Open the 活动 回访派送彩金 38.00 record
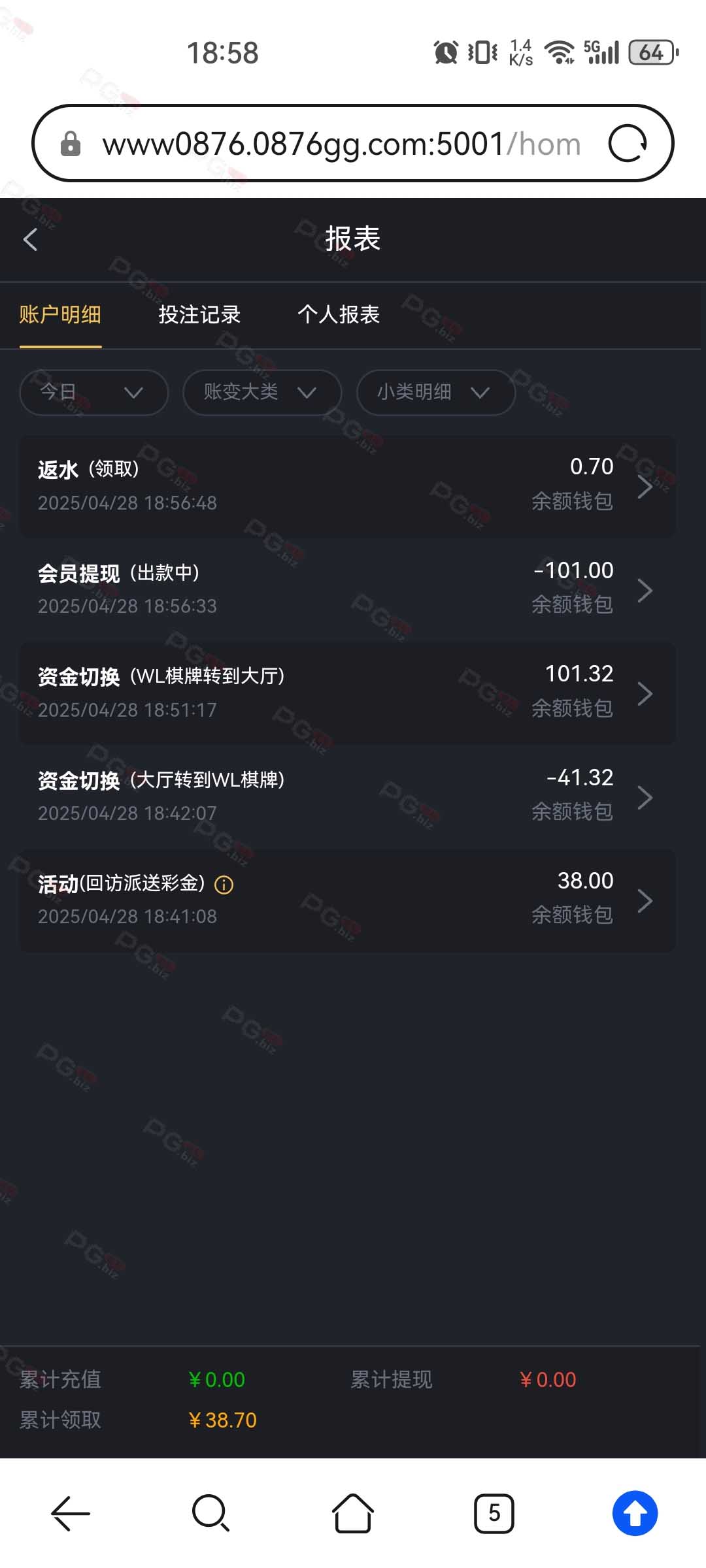The width and height of the screenshot is (706, 1568). click(x=348, y=900)
